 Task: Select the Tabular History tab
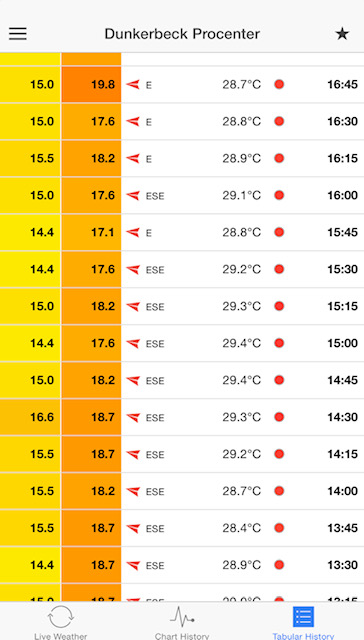point(303,621)
